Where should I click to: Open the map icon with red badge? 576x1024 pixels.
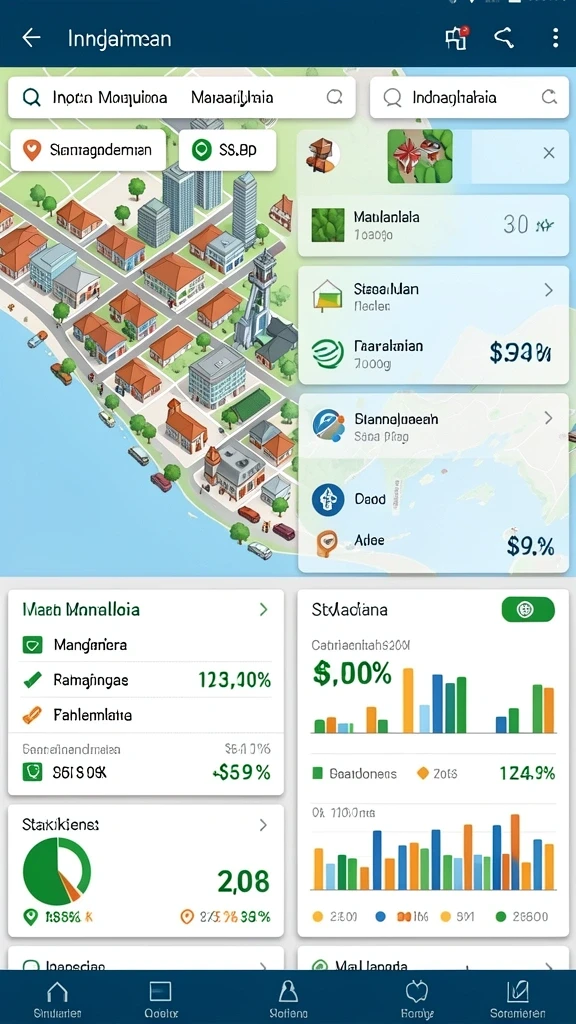pos(456,38)
